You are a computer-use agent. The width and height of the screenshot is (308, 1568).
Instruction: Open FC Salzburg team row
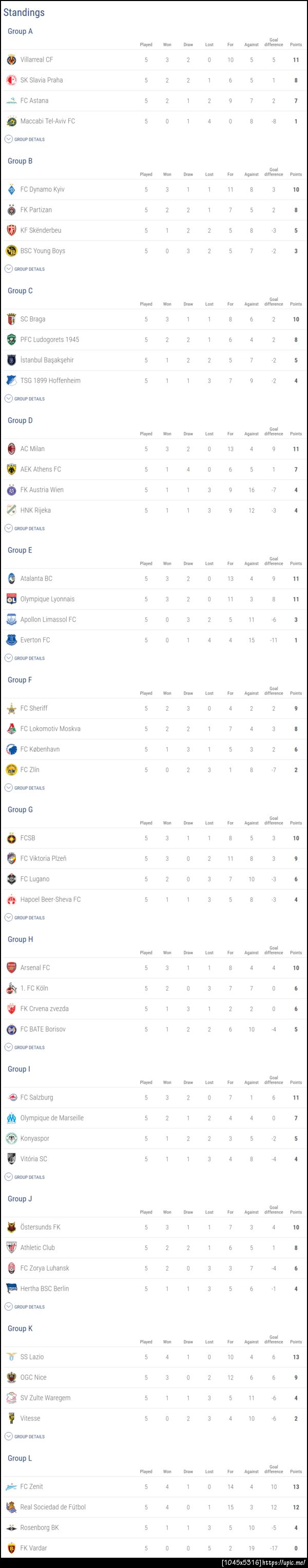[x=36, y=1097]
